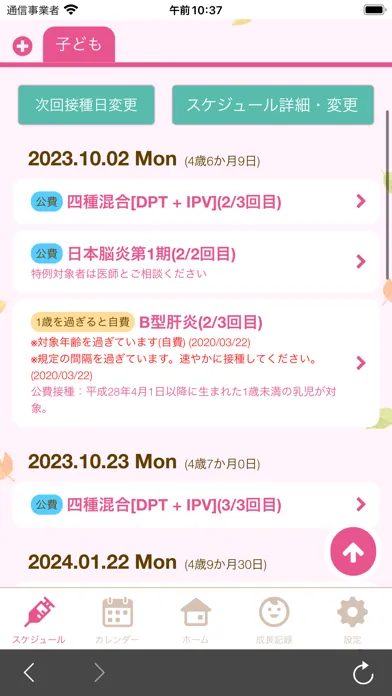
Task: Open the 成長記録 tab
Action: [x=274, y=620]
